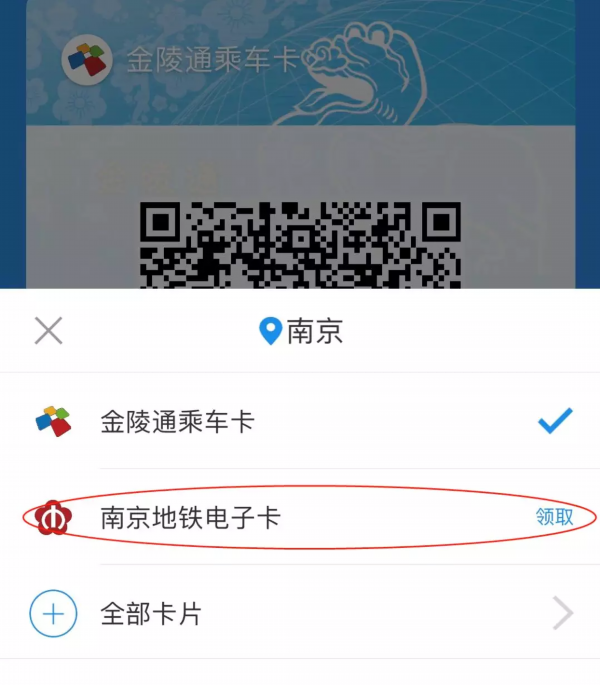This screenshot has width=600, height=685.
Task: Change the city from 南京
Action: point(301,331)
